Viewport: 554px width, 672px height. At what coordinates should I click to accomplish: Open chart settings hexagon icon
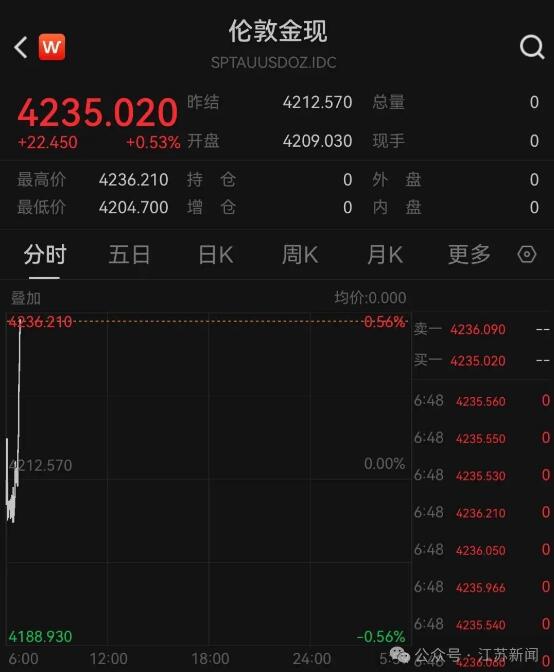click(x=527, y=254)
